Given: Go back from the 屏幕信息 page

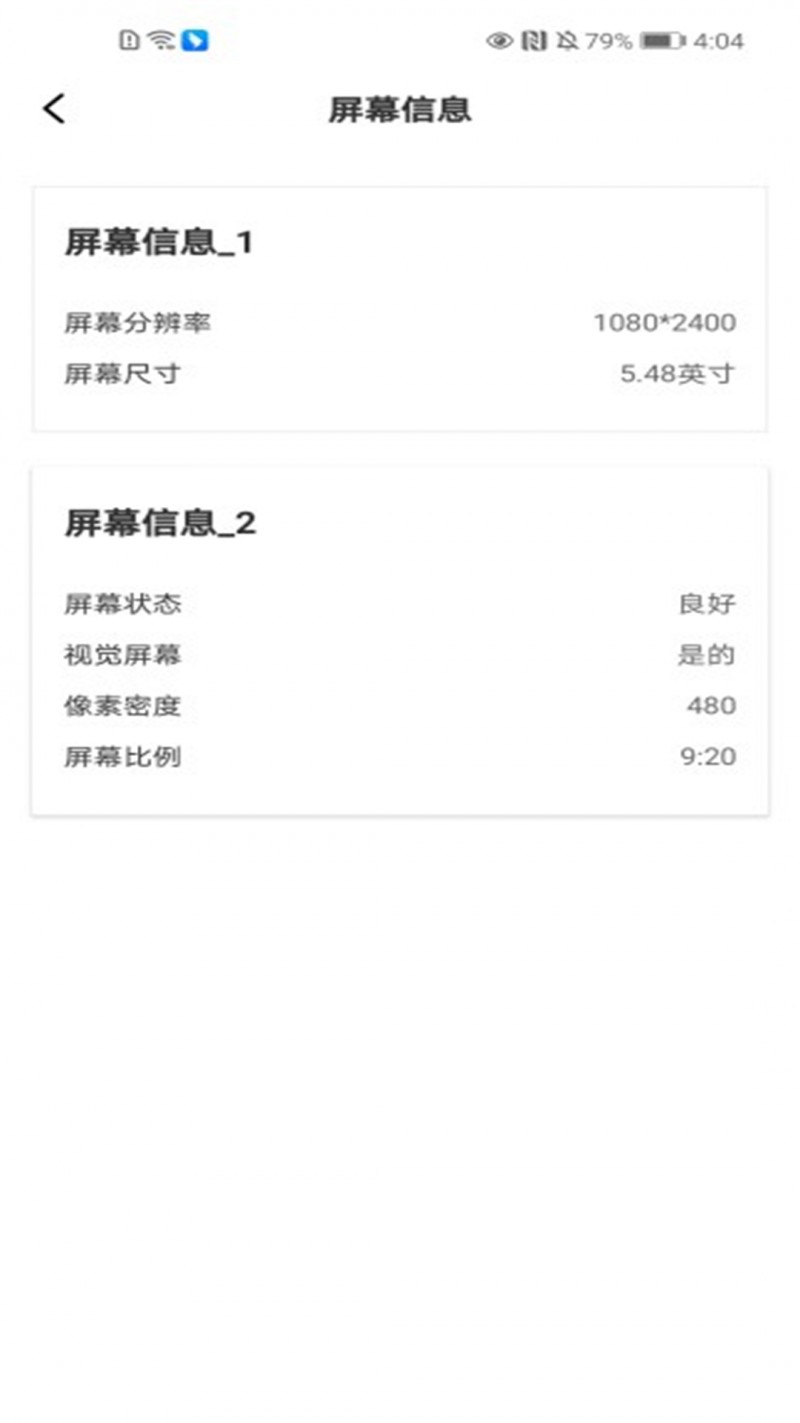Looking at the screenshot, I should (x=54, y=108).
